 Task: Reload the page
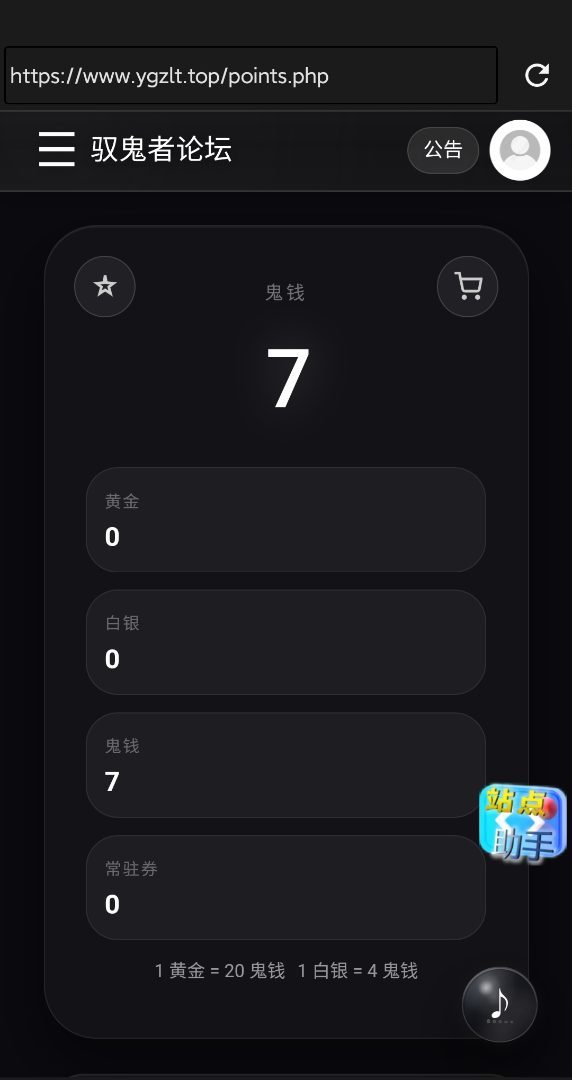click(537, 75)
